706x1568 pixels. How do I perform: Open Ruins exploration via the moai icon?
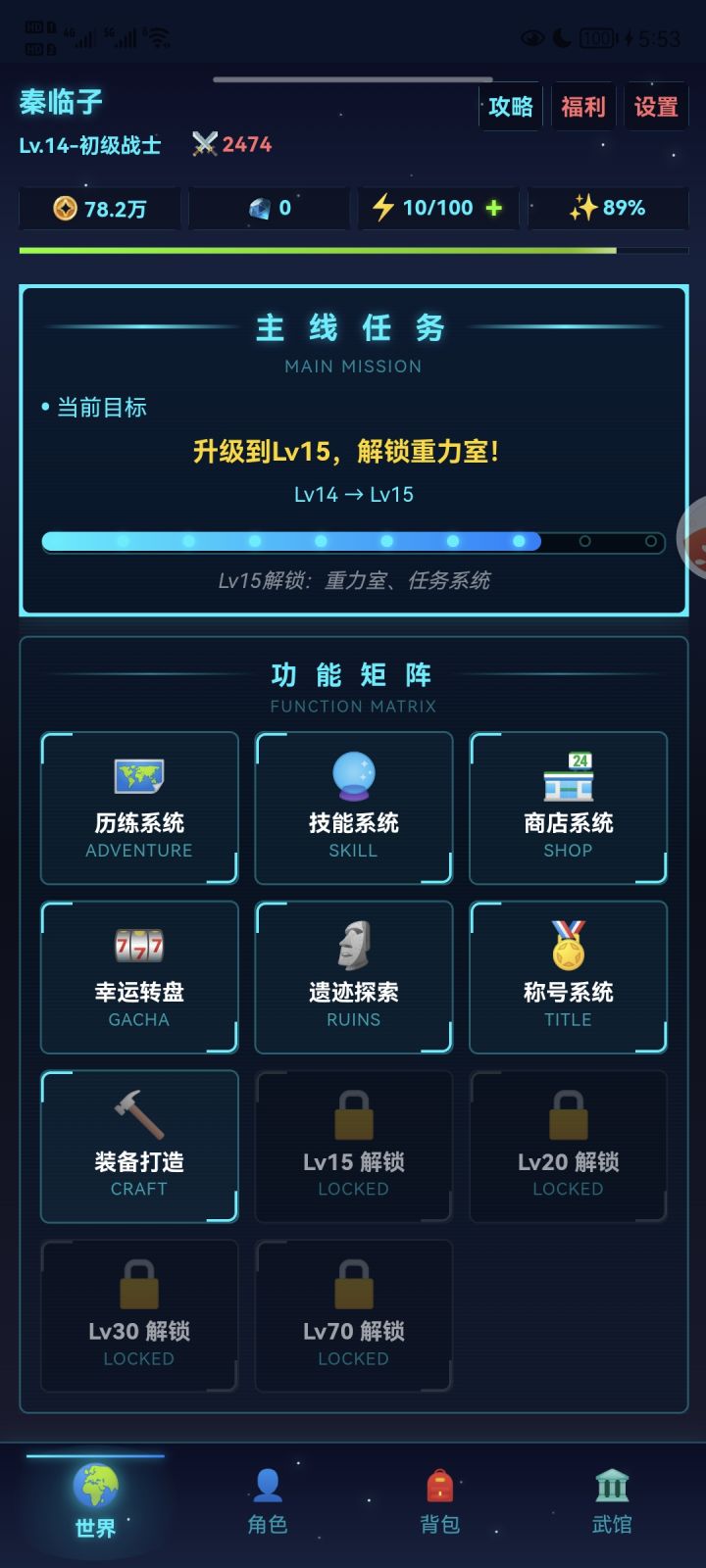[x=353, y=944]
